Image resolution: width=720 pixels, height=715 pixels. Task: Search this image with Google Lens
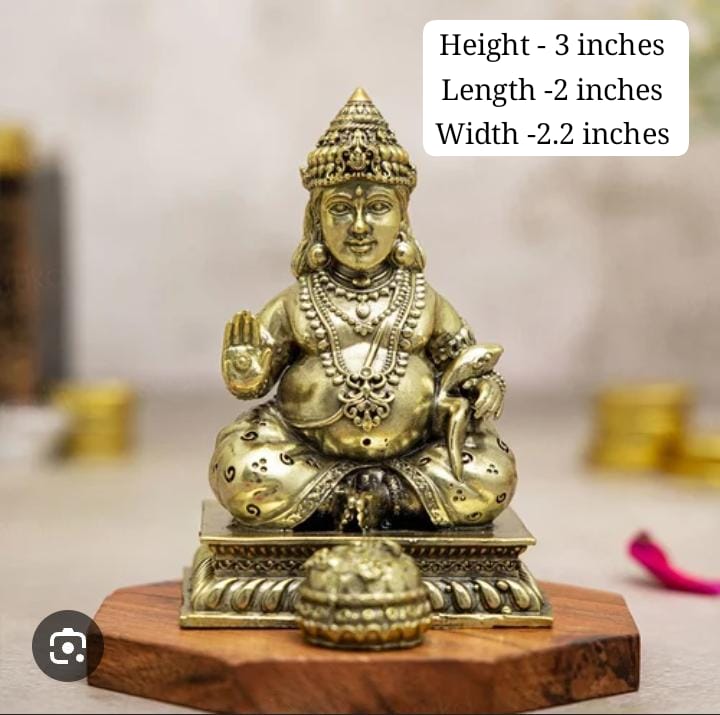67,646
